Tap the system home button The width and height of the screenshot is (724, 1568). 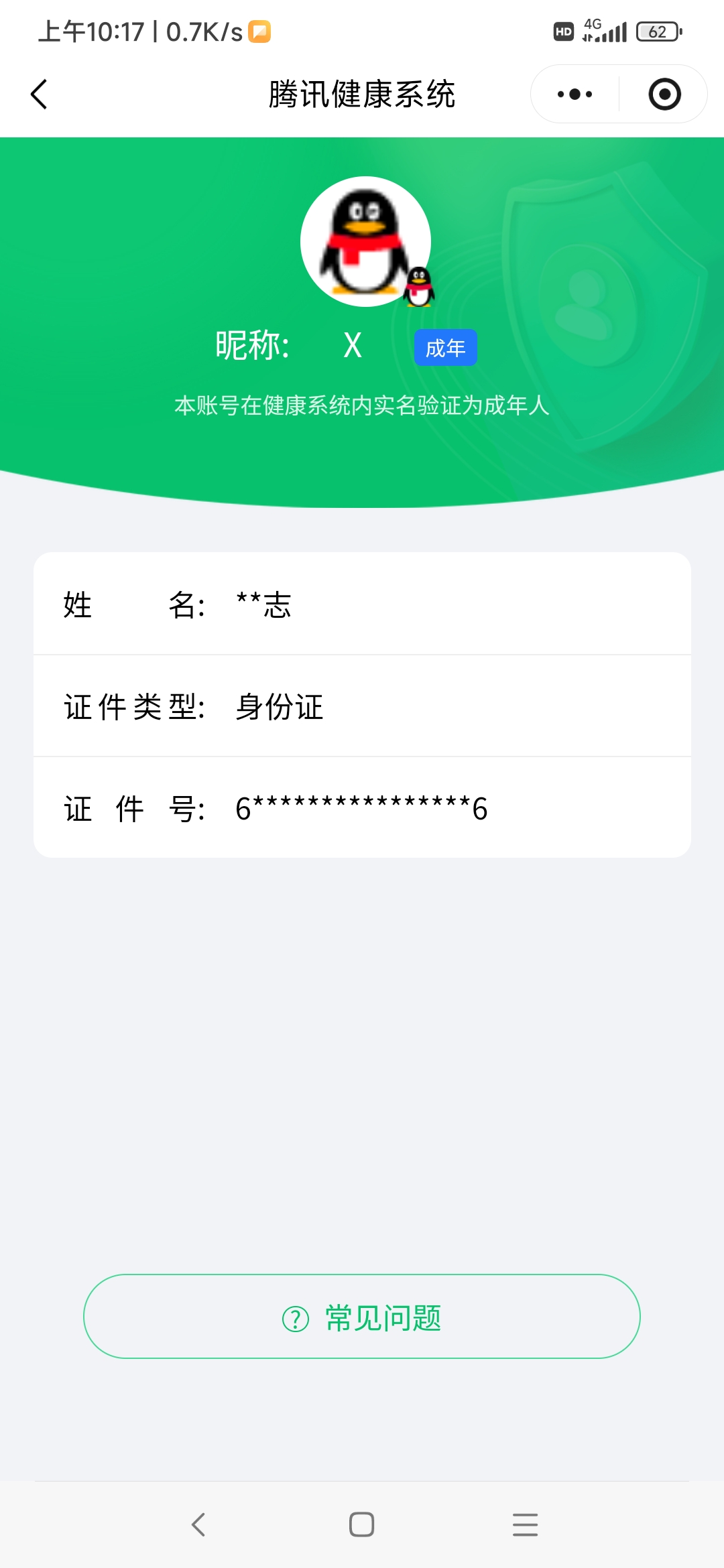pos(361,1524)
